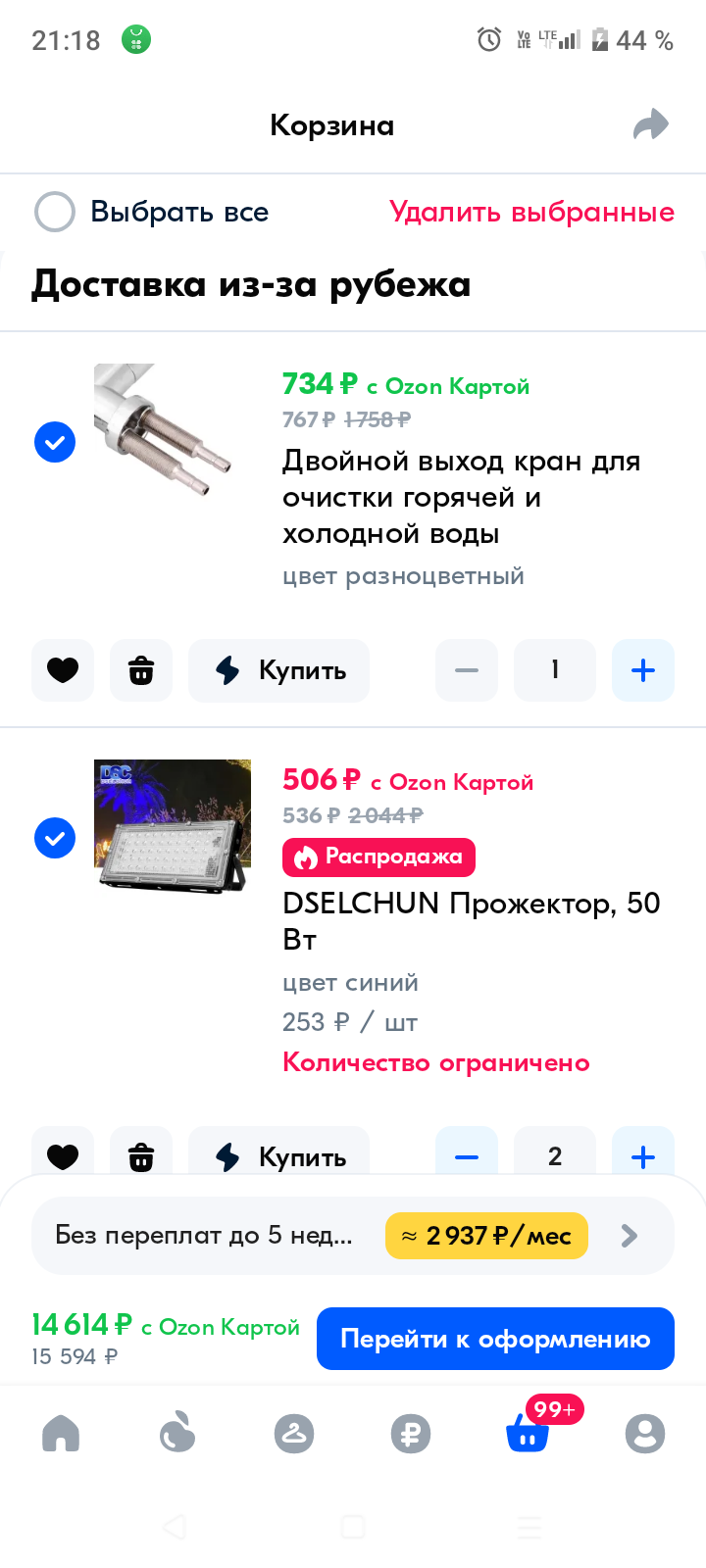Open the Ozon Fresh apple tab
The width and height of the screenshot is (706, 1568).
point(177,1434)
